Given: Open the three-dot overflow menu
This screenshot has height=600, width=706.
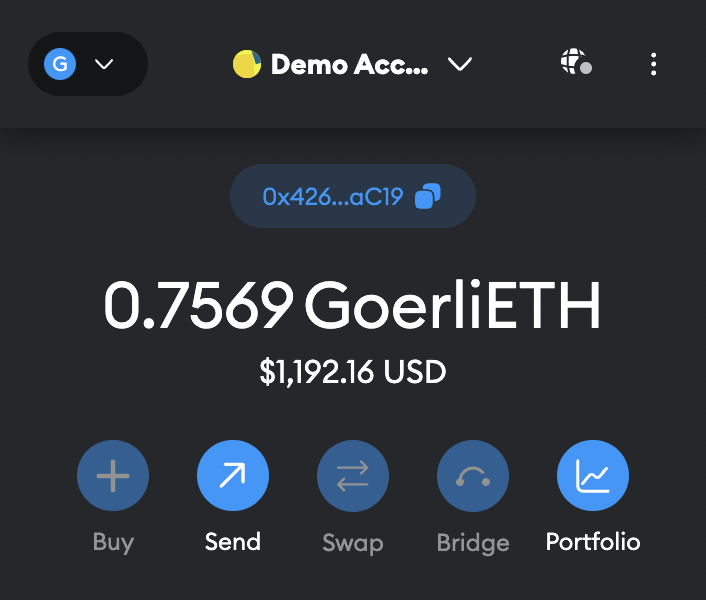Looking at the screenshot, I should coord(653,65).
